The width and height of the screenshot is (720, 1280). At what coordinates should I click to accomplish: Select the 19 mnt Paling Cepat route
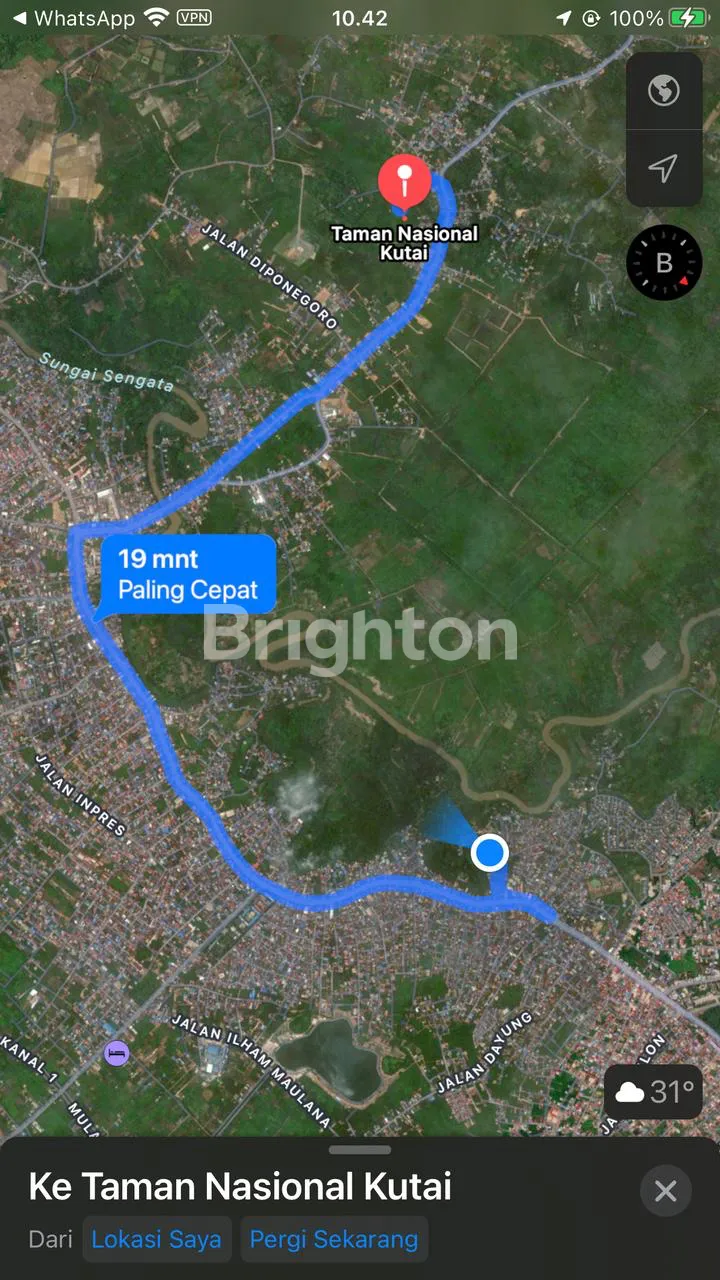click(187, 574)
